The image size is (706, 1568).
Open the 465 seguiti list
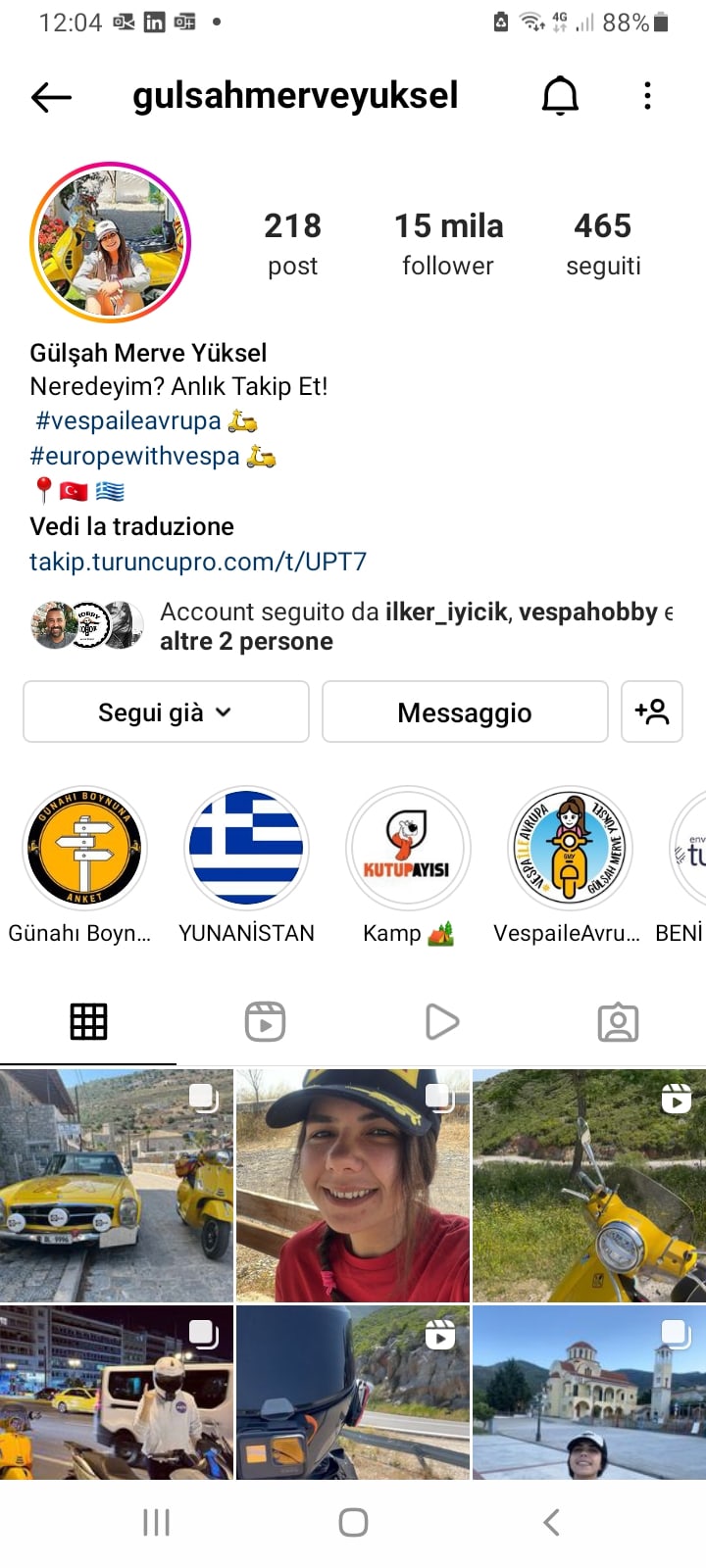click(603, 243)
